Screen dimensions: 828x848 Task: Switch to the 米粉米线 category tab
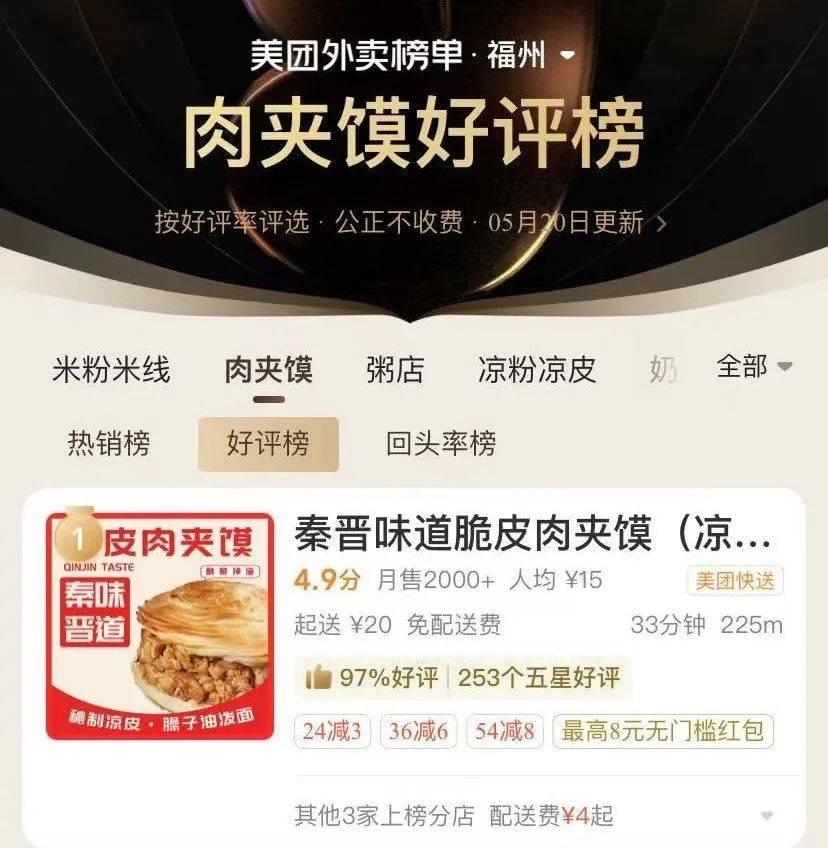coord(111,370)
